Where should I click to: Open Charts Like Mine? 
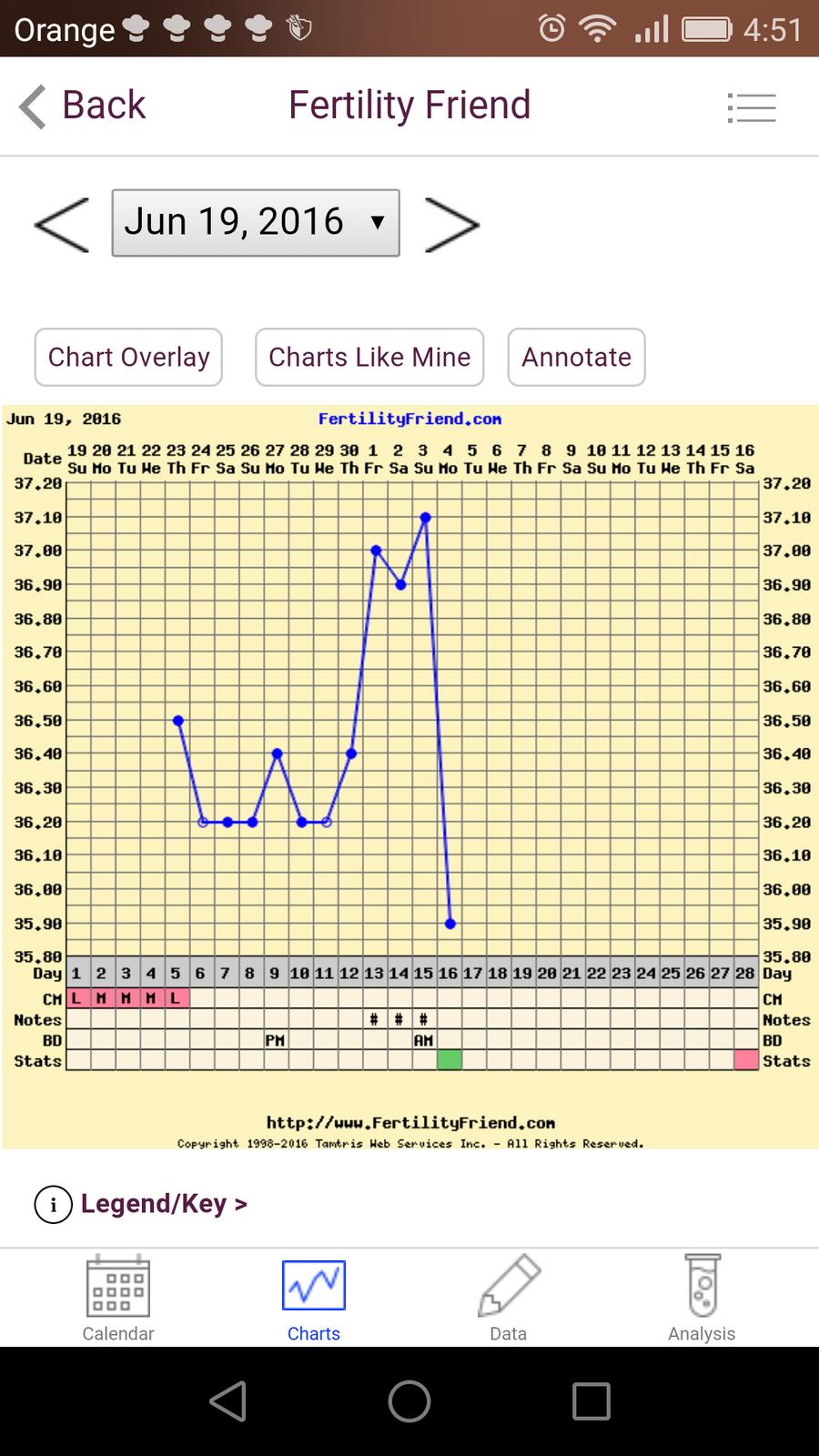(x=369, y=357)
